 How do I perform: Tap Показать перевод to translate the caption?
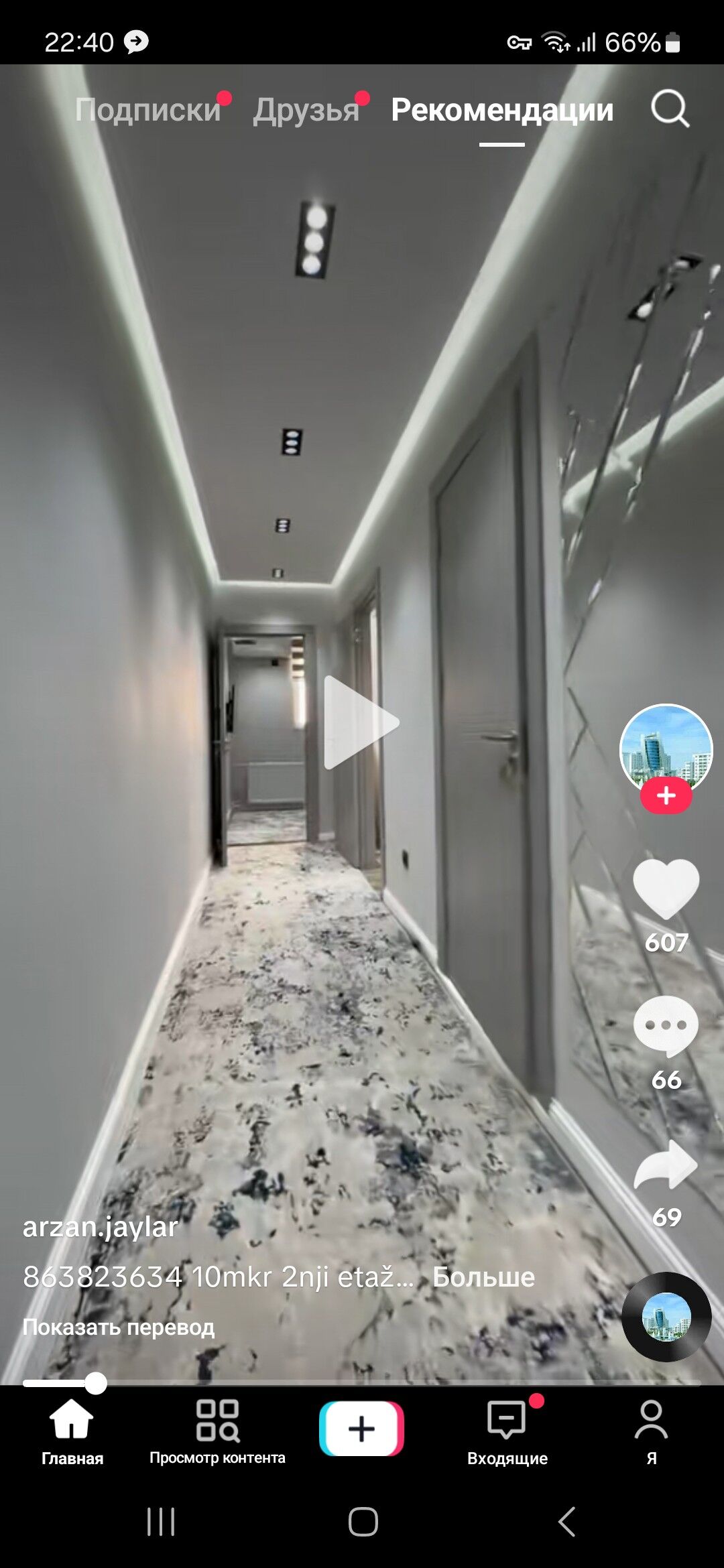pos(119,1327)
